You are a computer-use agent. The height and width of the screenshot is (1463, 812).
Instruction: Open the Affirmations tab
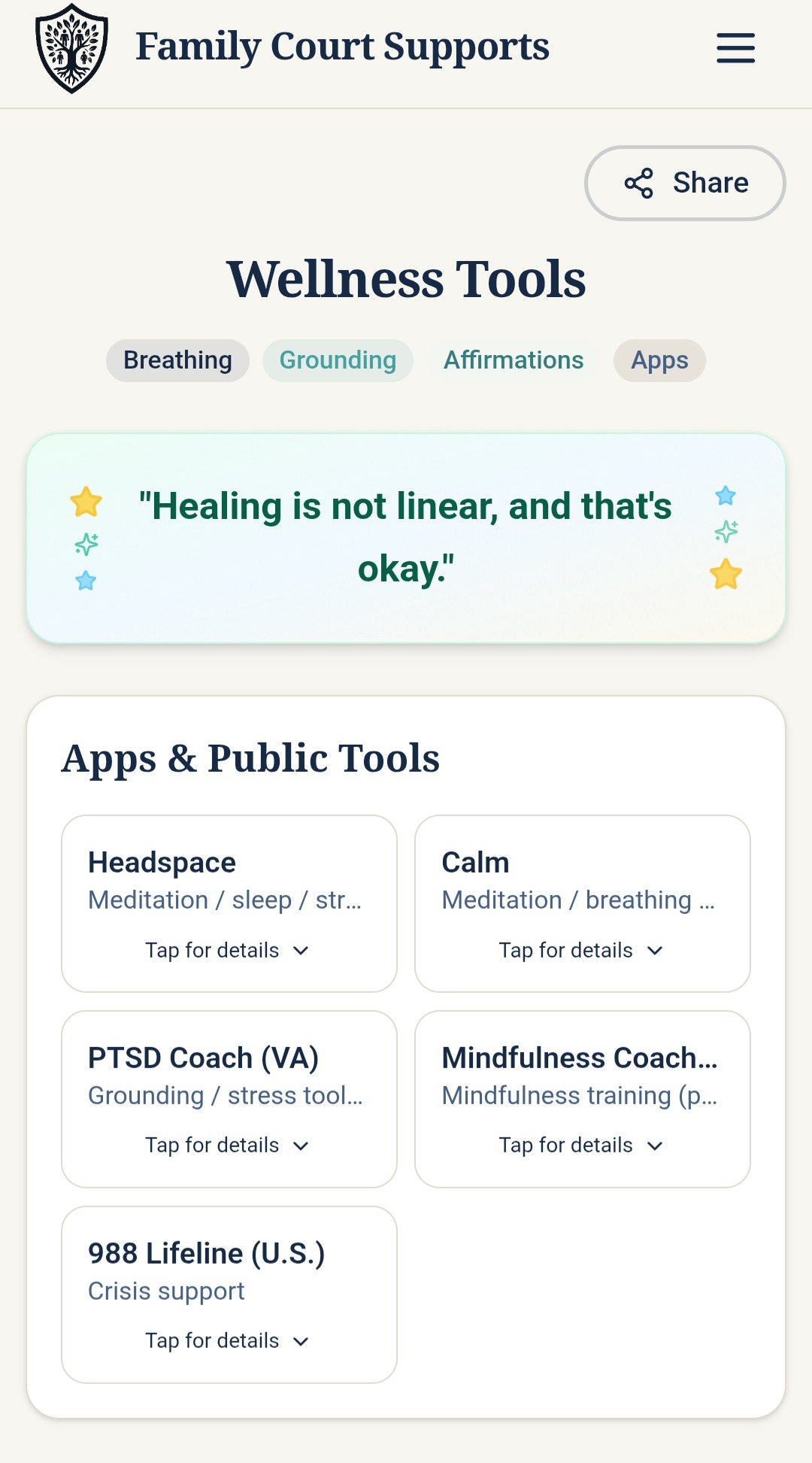tap(514, 360)
